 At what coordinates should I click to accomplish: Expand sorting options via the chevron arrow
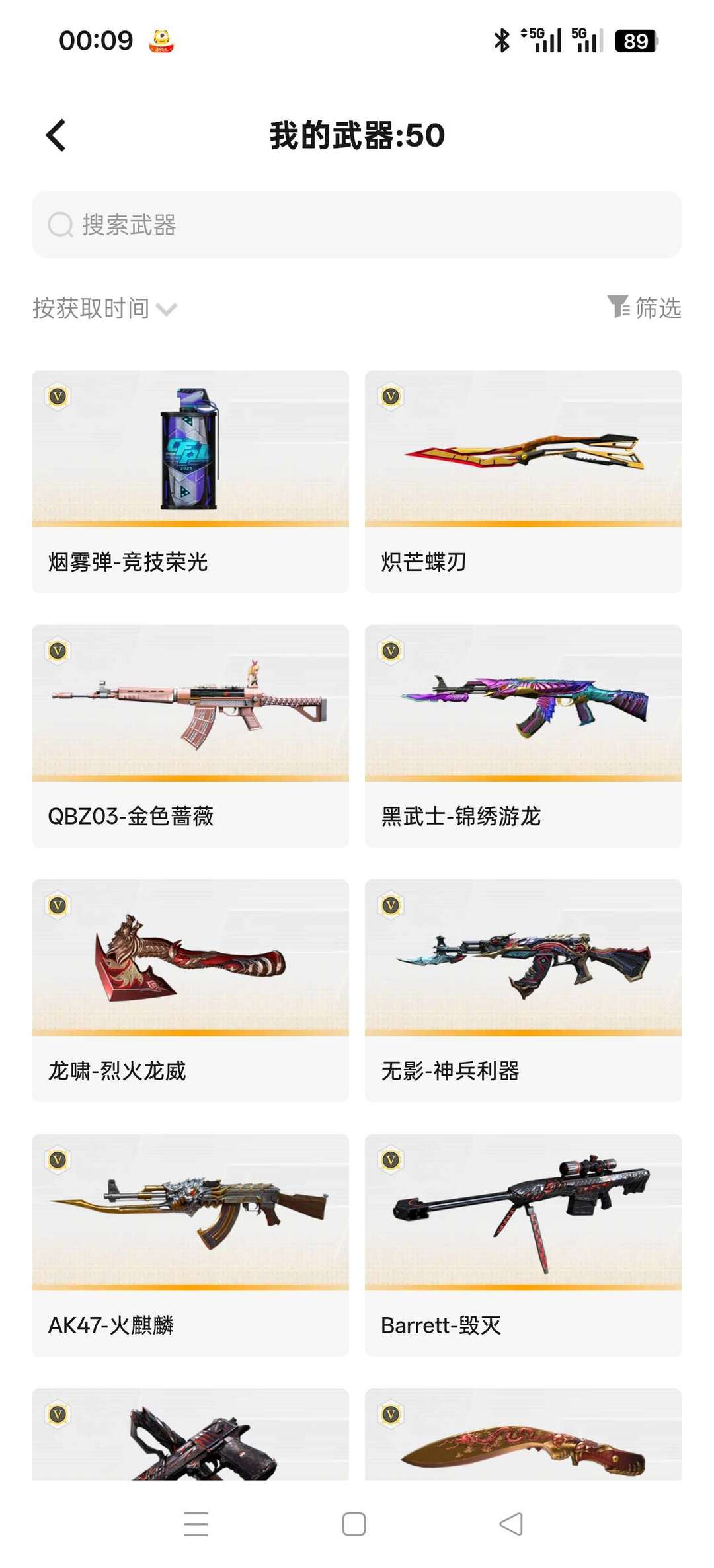[169, 311]
